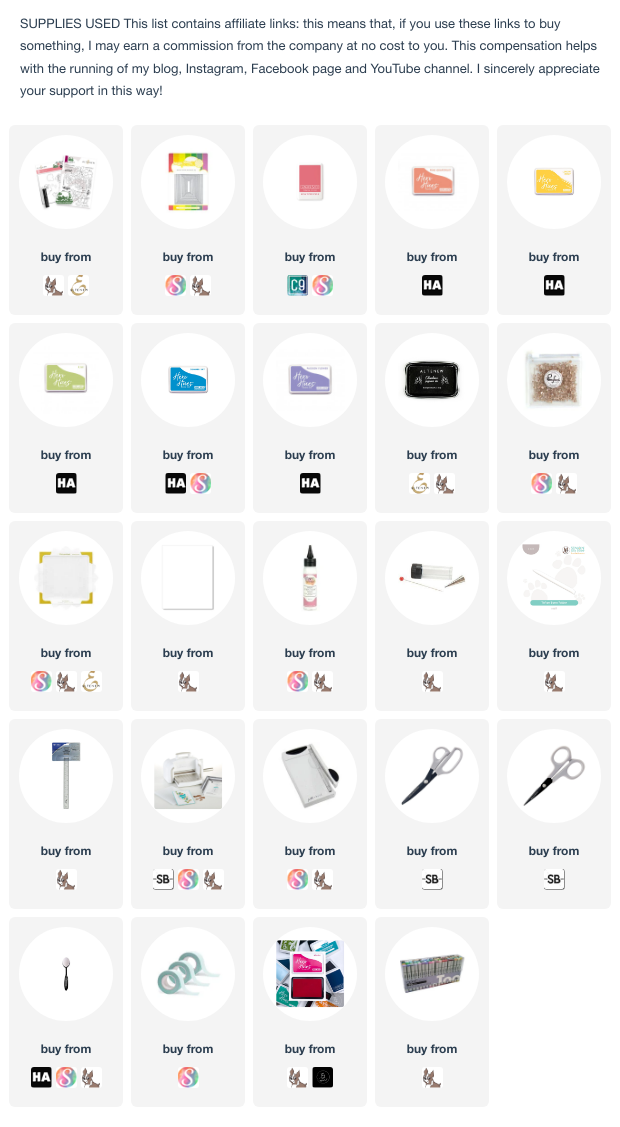The width and height of the screenshot is (620, 1127).
Task: Open the pink ink pad product image
Action: pyautogui.click(x=310, y=181)
